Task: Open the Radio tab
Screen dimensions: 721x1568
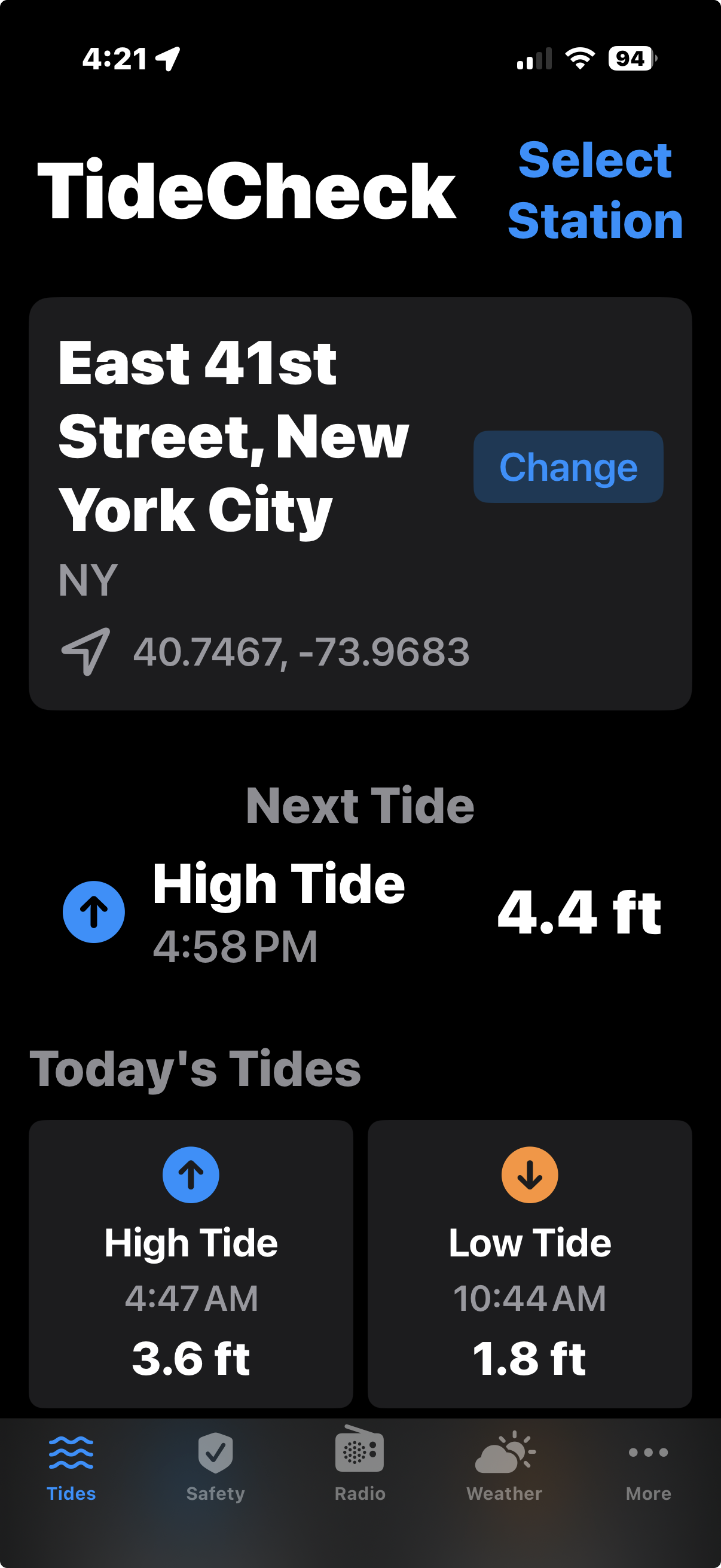Action: (x=359, y=1466)
